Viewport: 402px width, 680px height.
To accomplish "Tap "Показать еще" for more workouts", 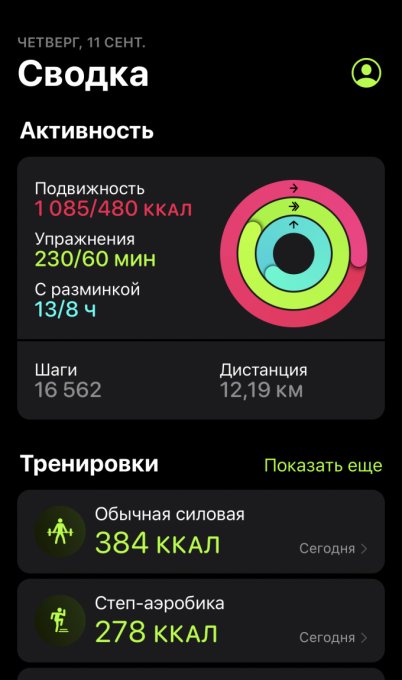I will [x=323, y=465].
